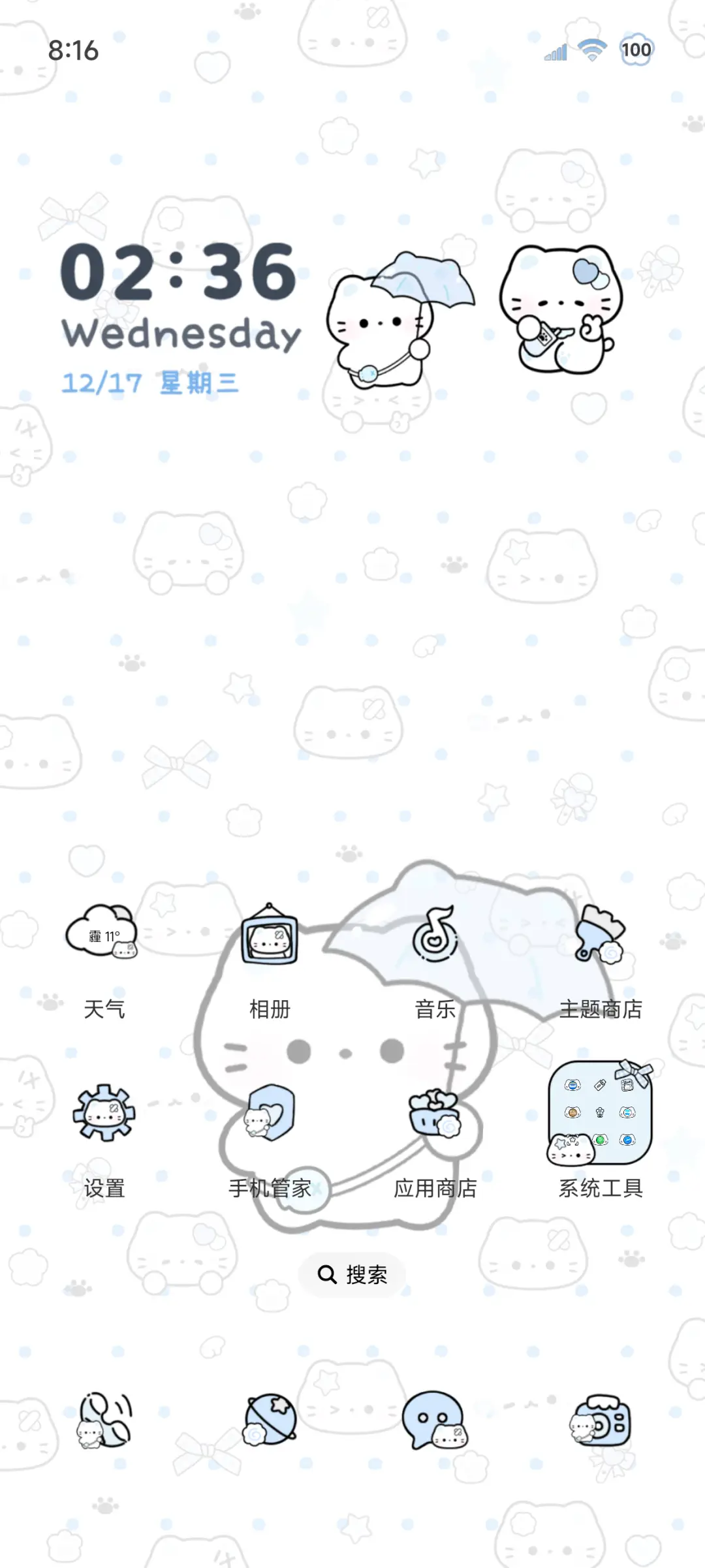Image resolution: width=705 pixels, height=1568 pixels.
Task: Tap the 12/17 星期三 date widget
Action: [150, 384]
